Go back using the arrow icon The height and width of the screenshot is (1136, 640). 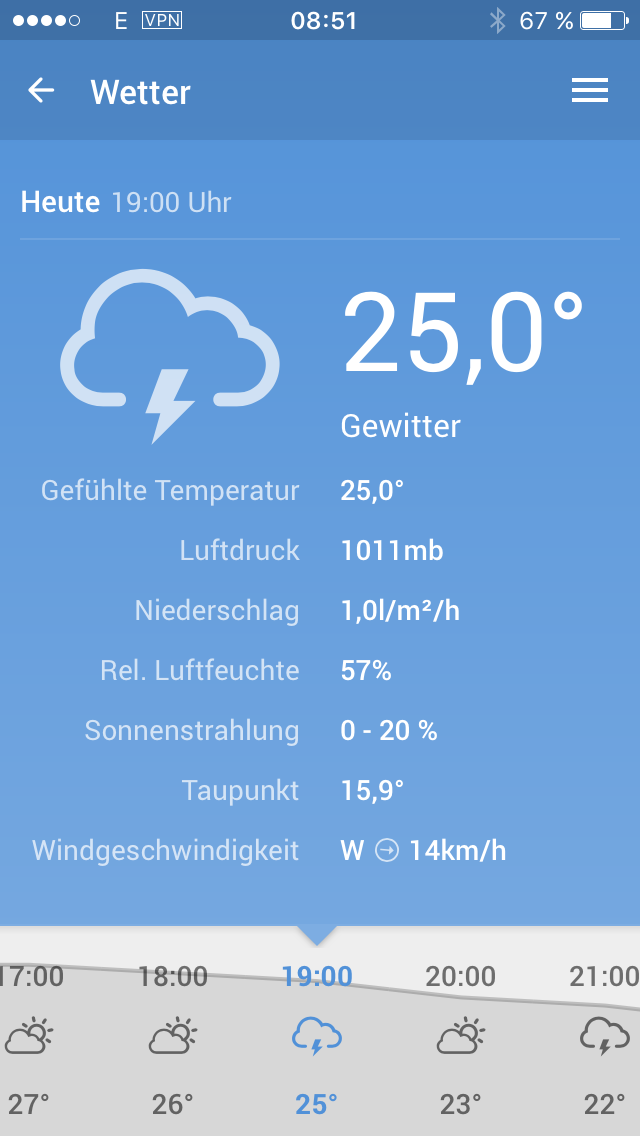(41, 91)
